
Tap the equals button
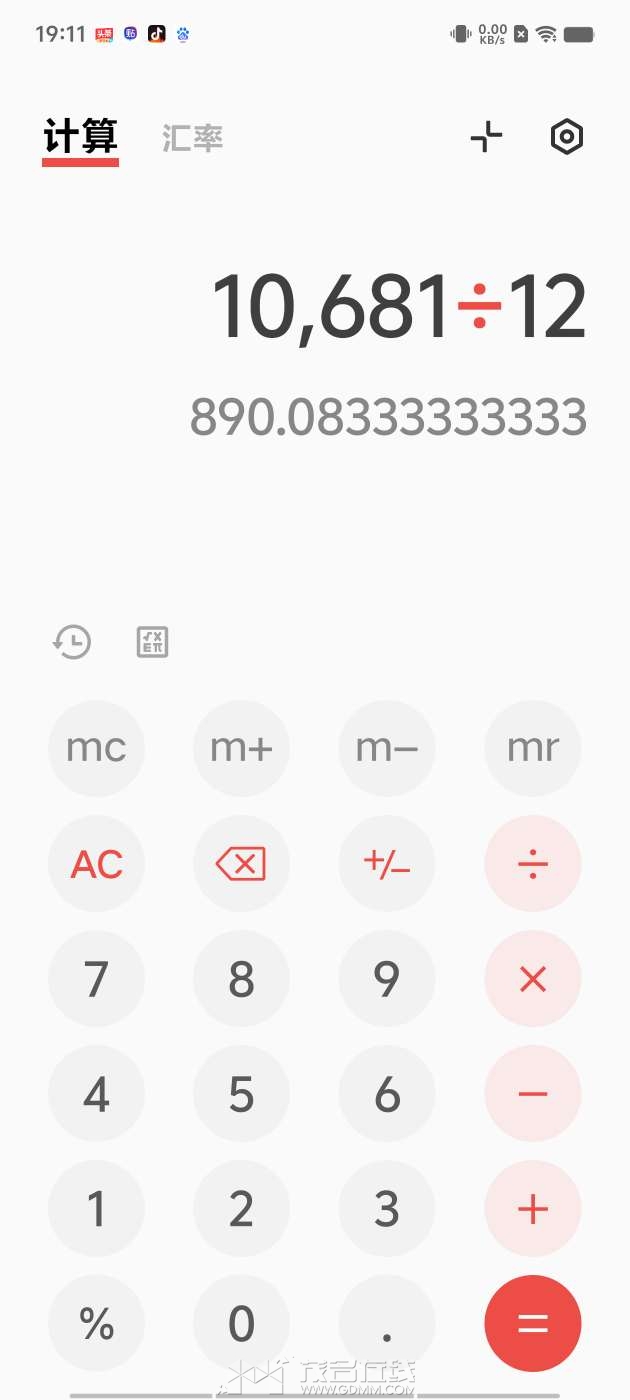coord(532,1324)
